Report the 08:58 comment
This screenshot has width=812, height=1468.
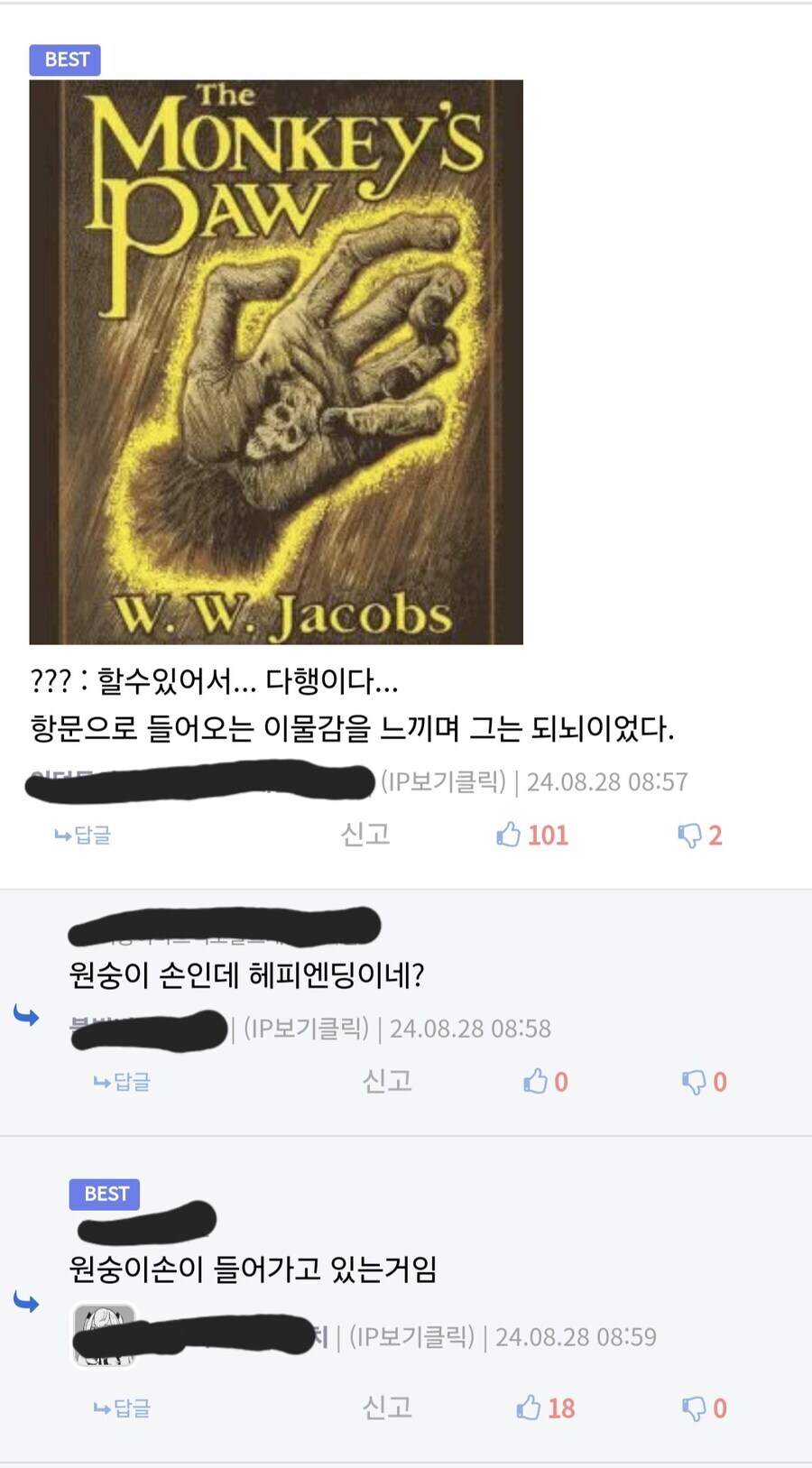point(386,1081)
